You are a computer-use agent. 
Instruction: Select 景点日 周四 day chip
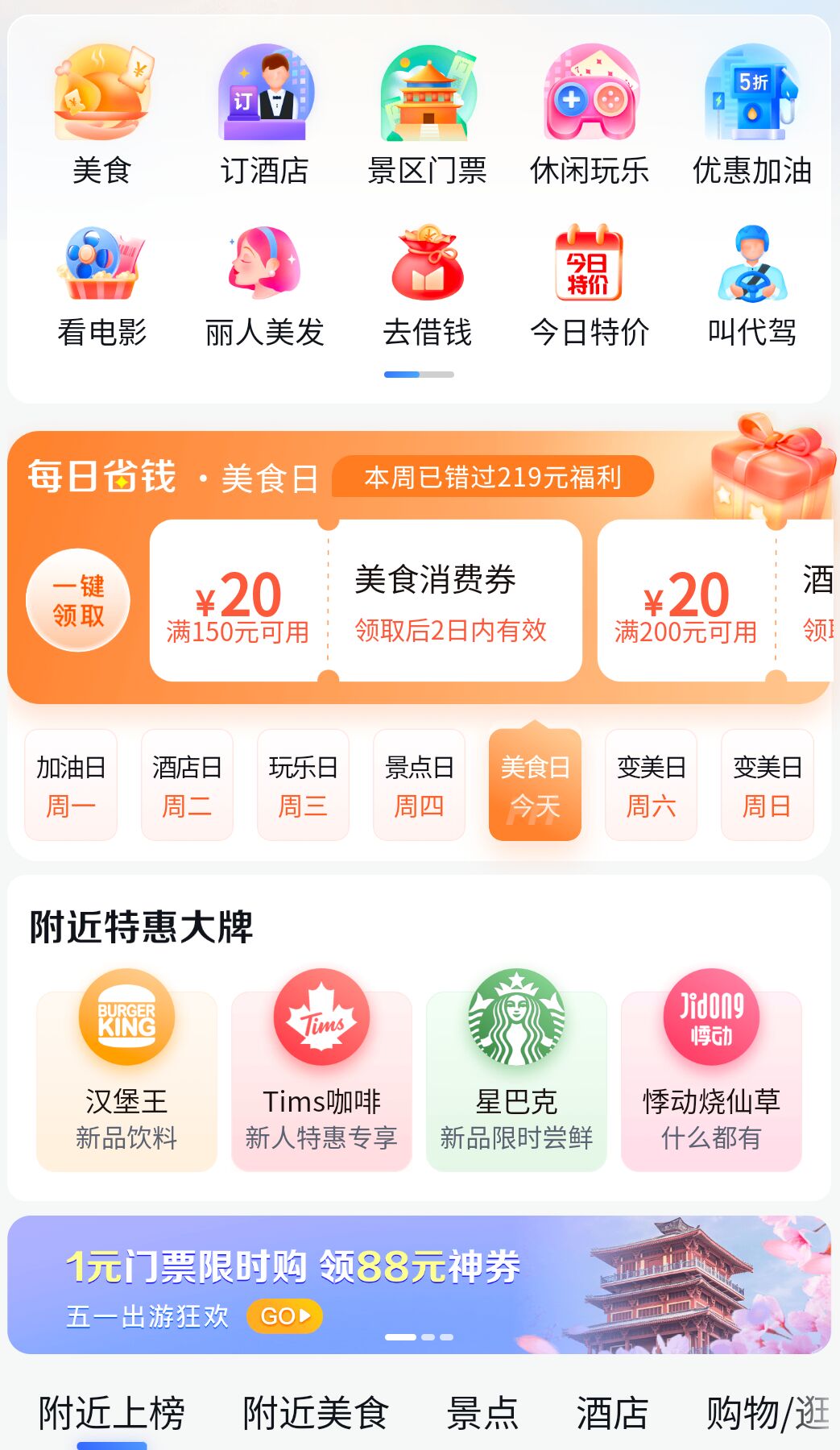click(419, 785)
